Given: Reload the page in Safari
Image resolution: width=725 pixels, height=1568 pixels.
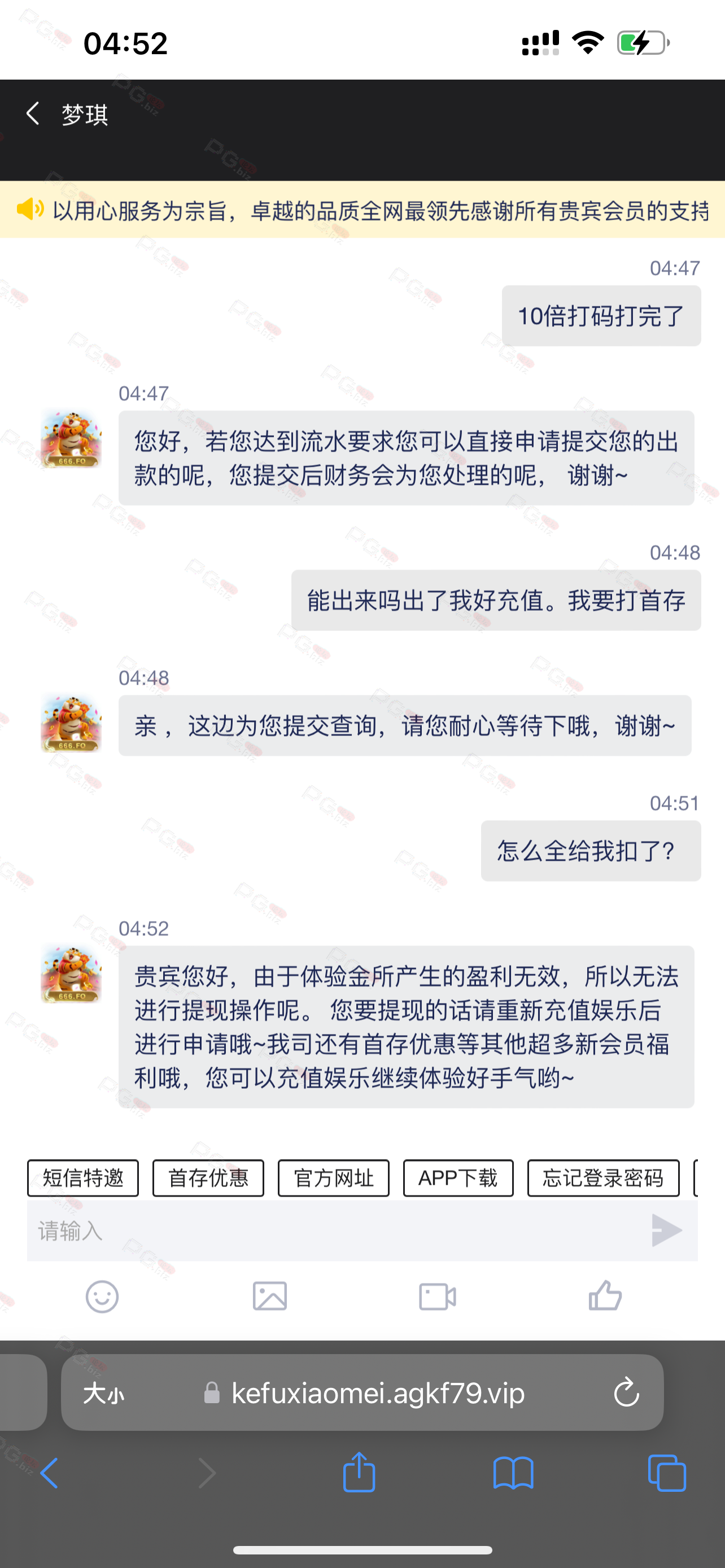Looking at the screenshot, I should 626,1392.
